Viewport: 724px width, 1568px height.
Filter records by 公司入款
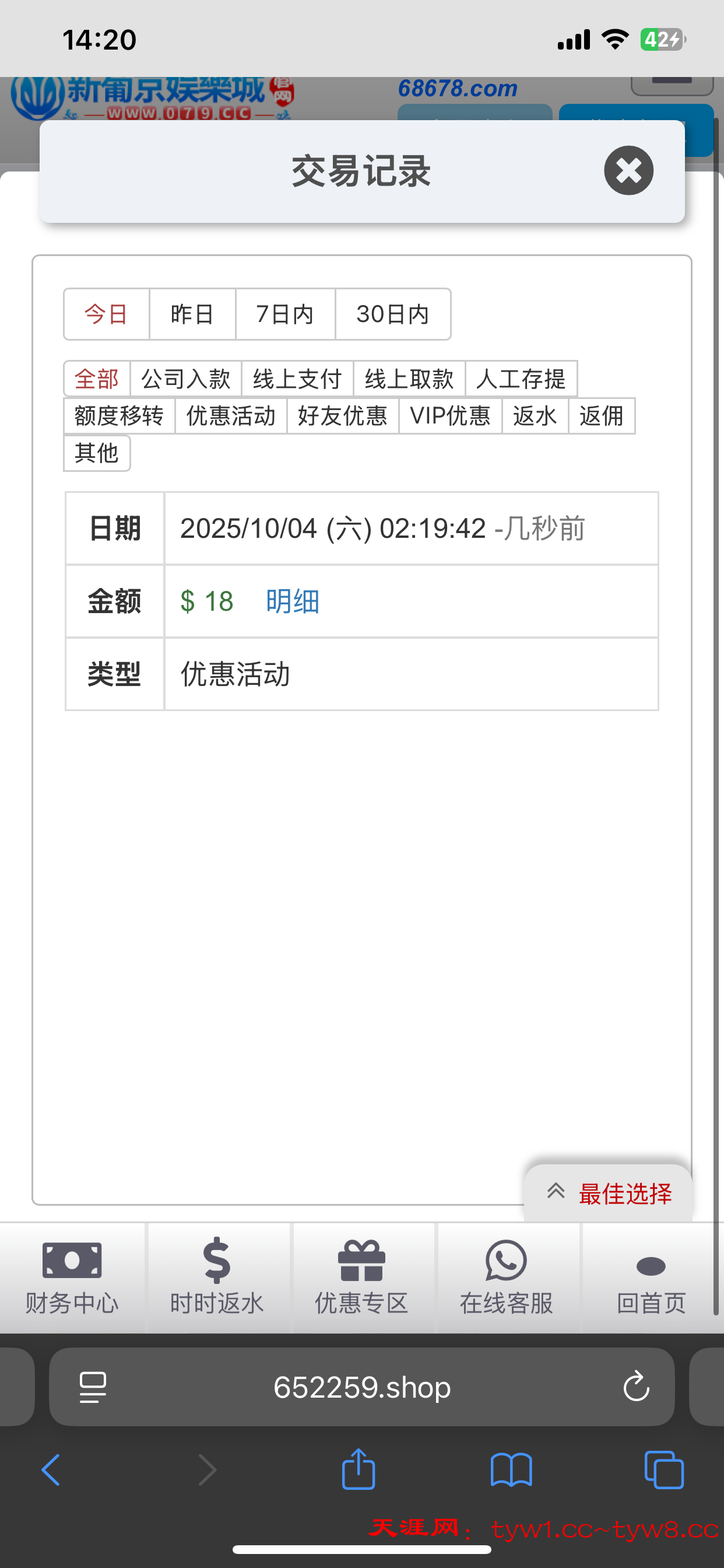coord(185,379)
